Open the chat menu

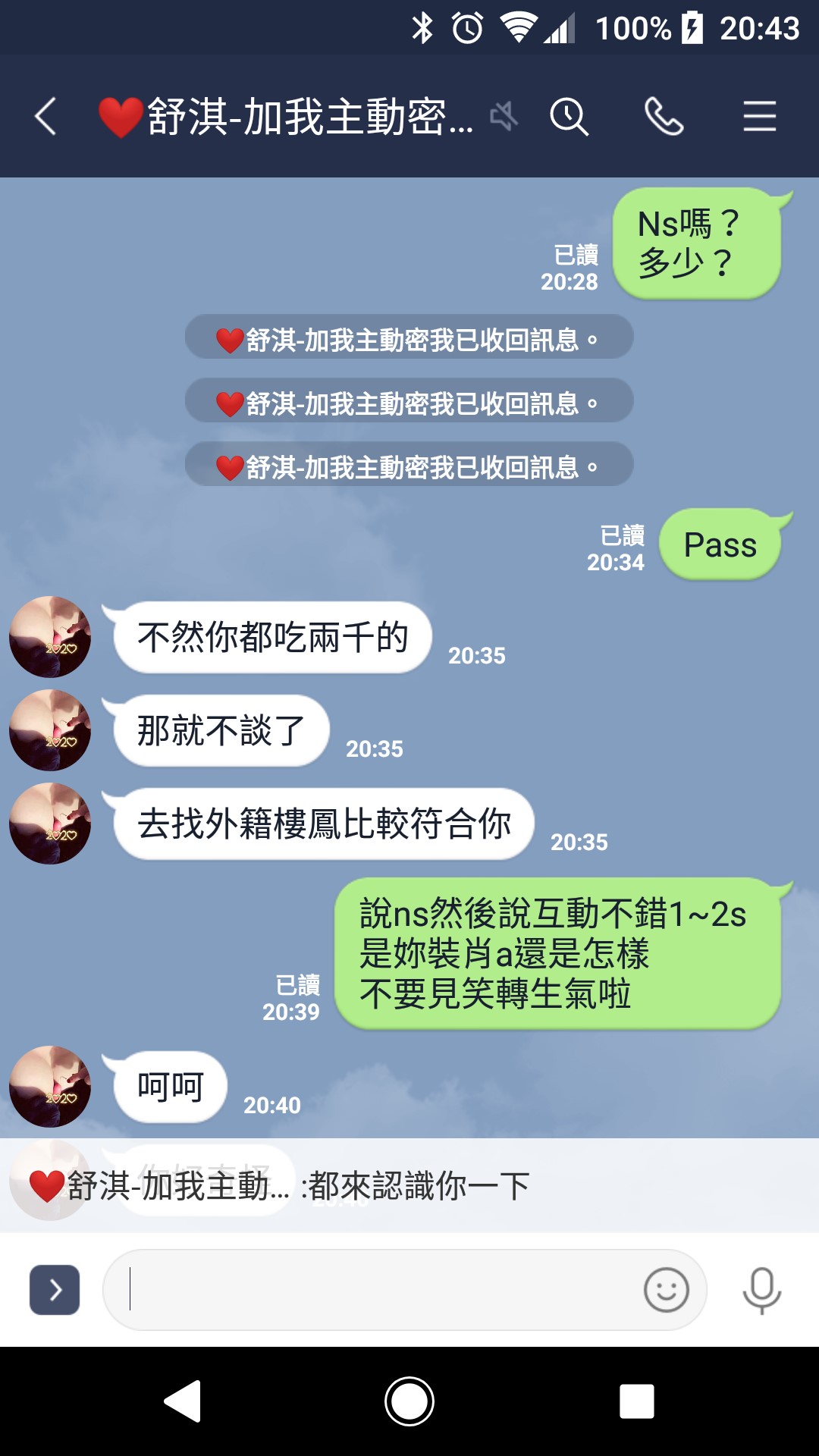pyautogui.click(x=759, y=117)
